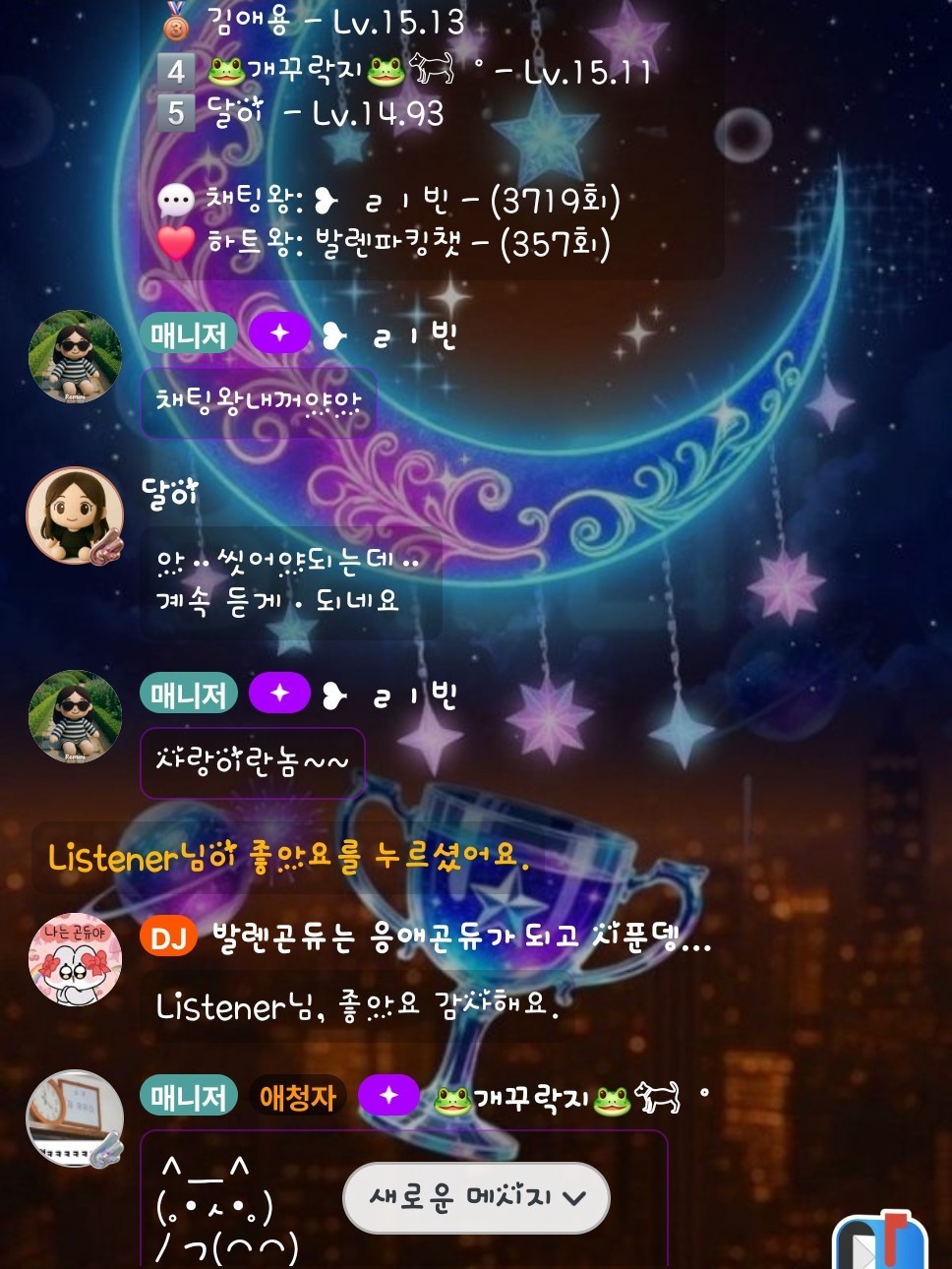Open 달이's profile picture
952x1269 pixels.
click(75, 515)
